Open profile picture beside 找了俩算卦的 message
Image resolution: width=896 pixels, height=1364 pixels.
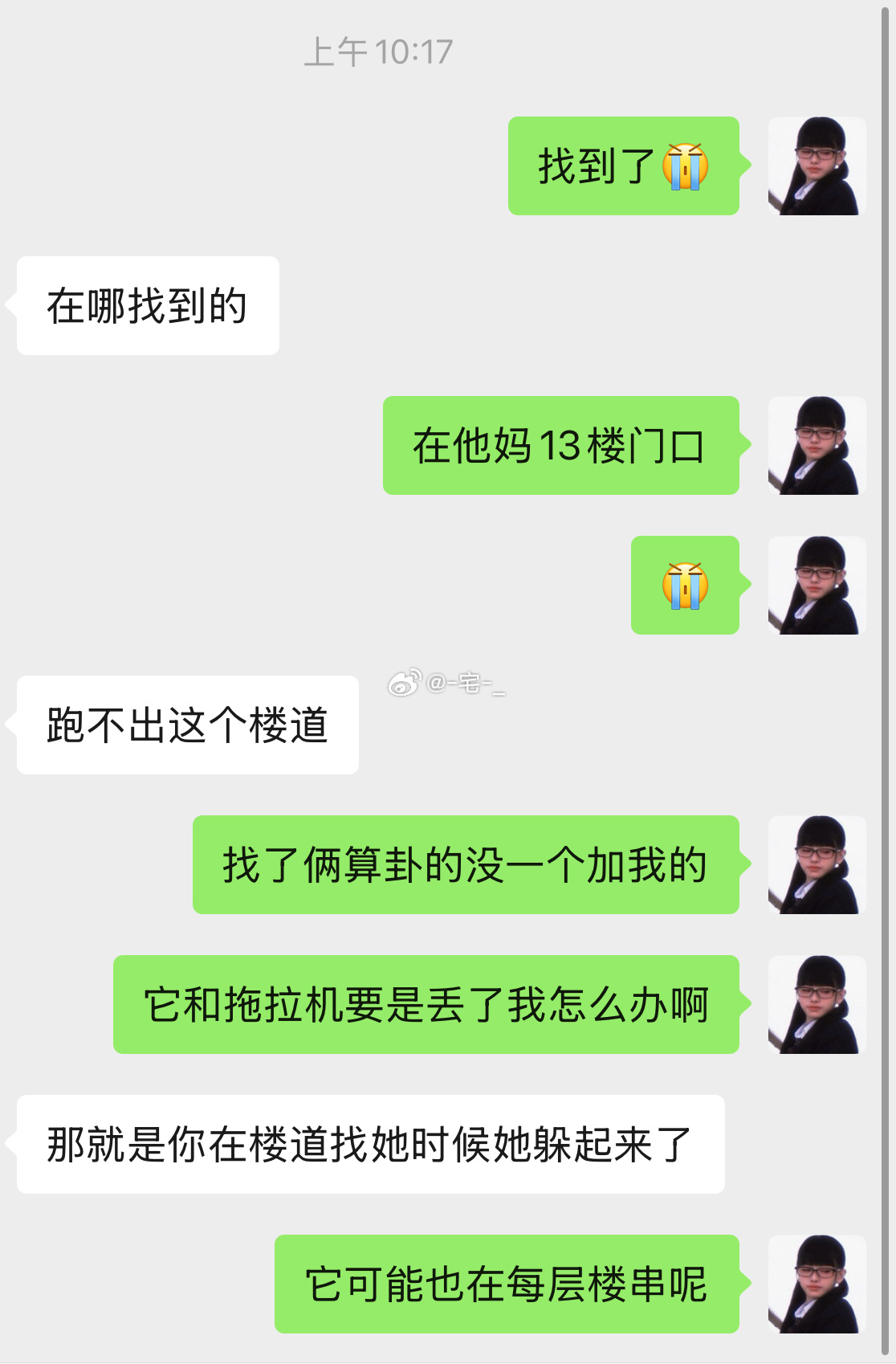(817, 865)
